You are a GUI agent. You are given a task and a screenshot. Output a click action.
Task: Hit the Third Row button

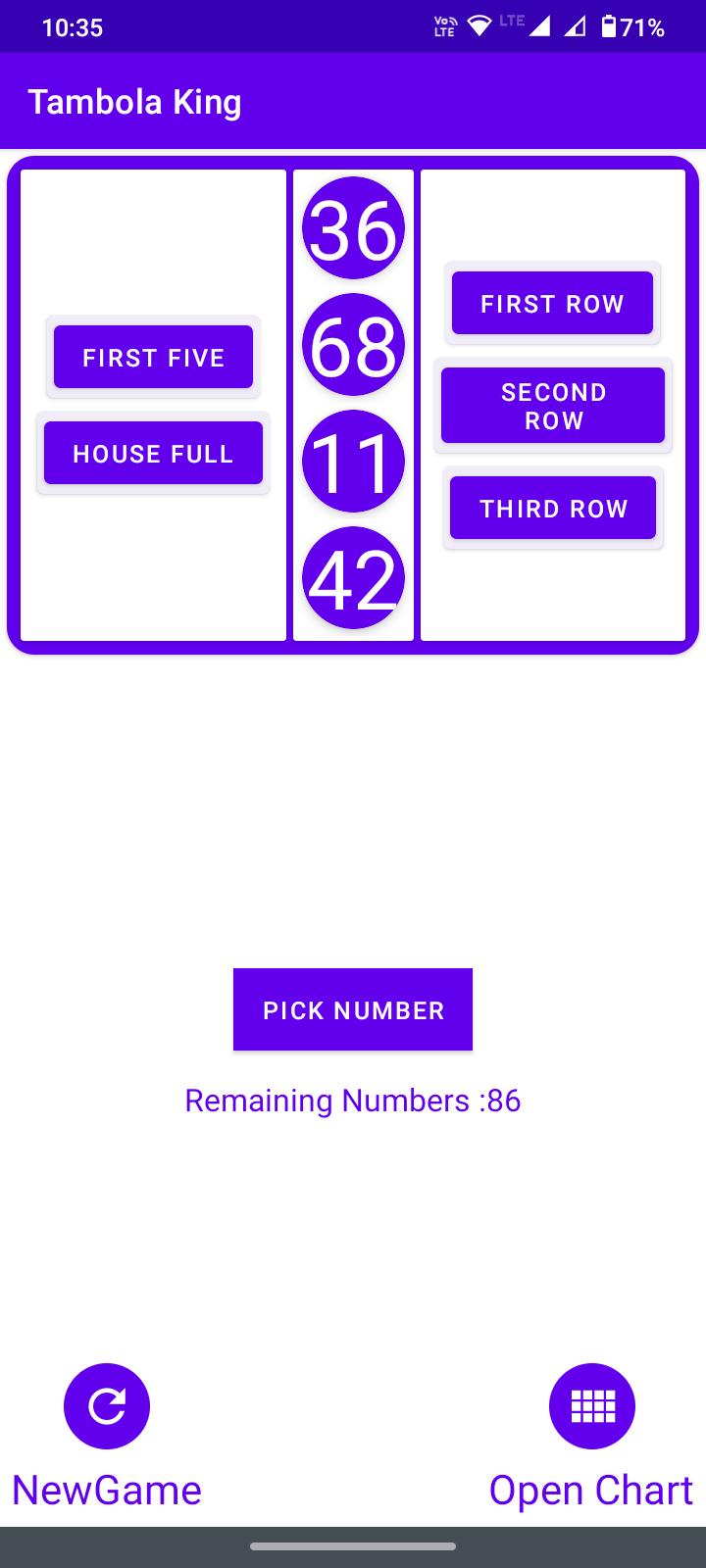(553, 508)
